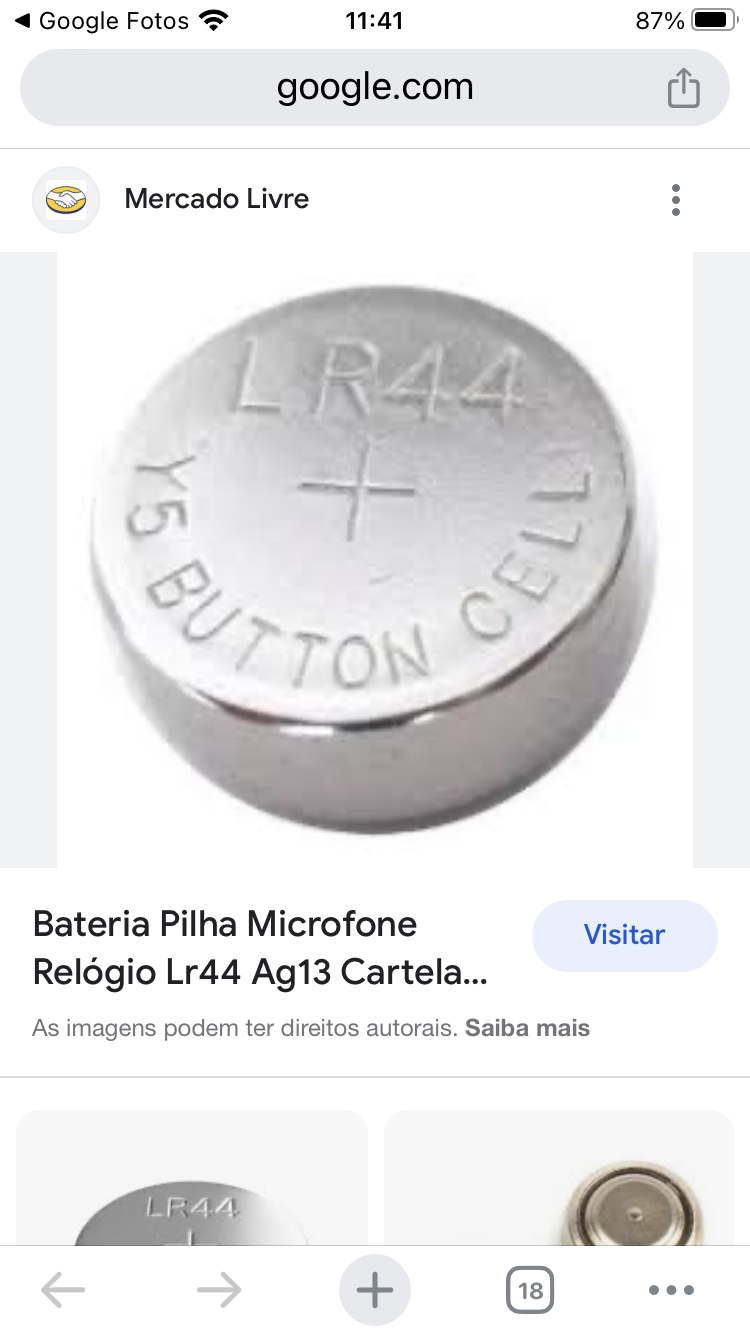Share this page

tap(683, 88)
